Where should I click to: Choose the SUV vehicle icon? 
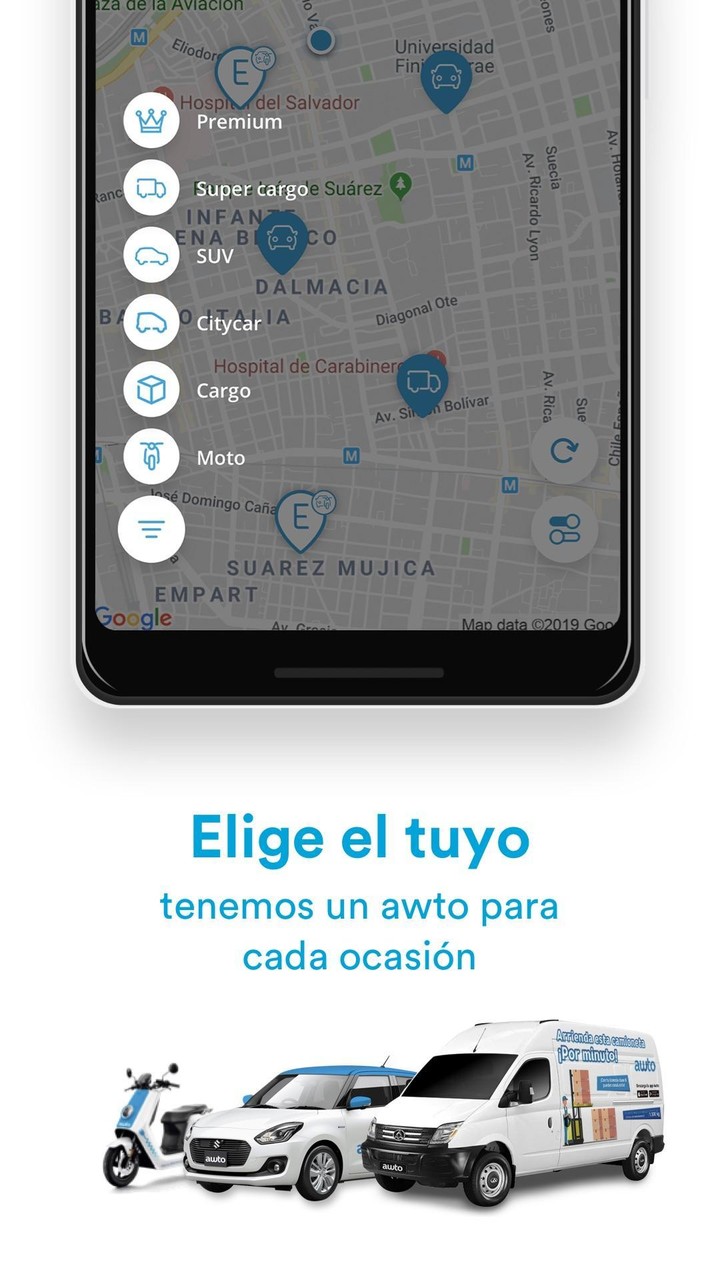[150, 255]
